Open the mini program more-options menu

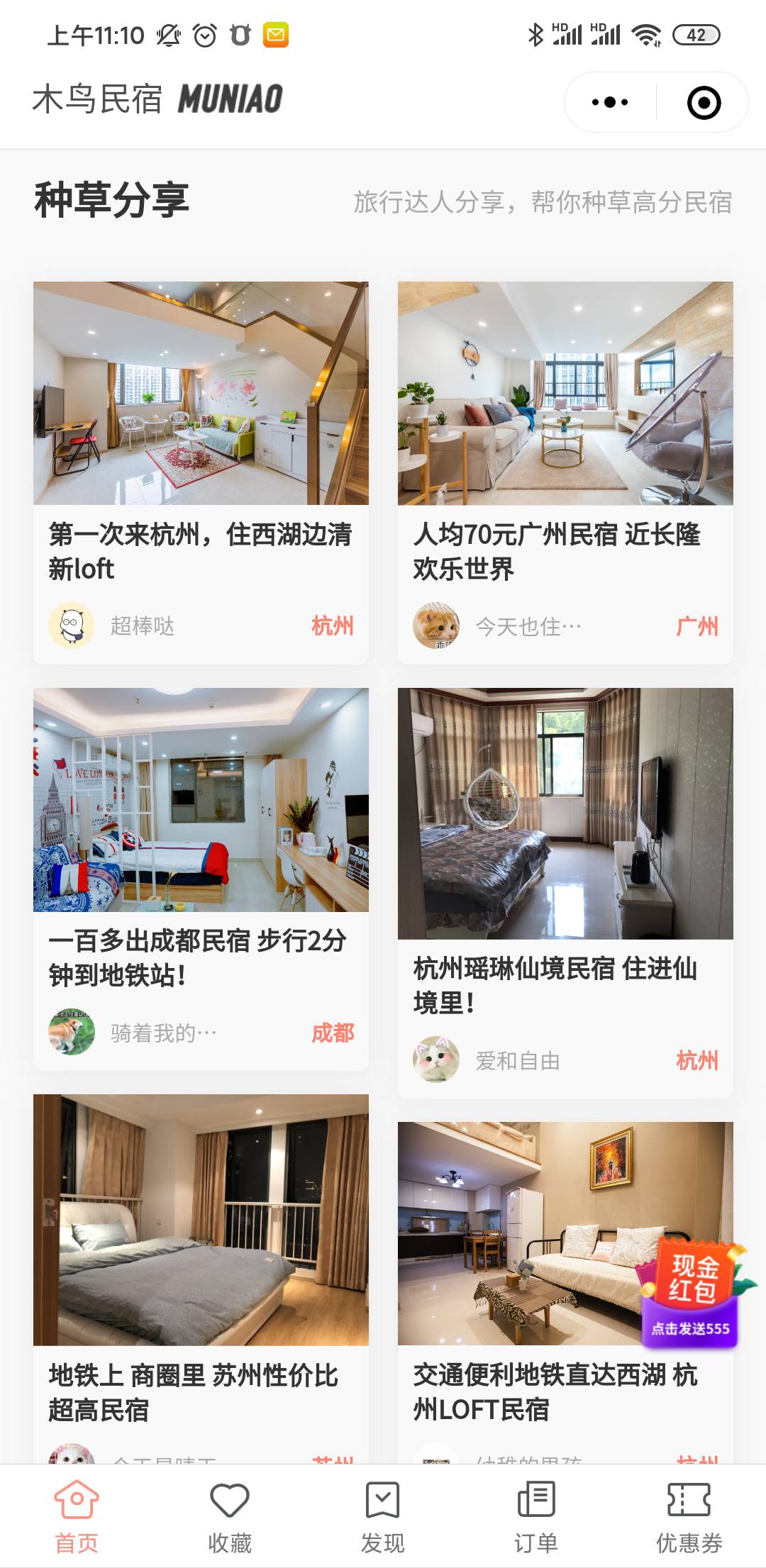click(x=610, y=102)
